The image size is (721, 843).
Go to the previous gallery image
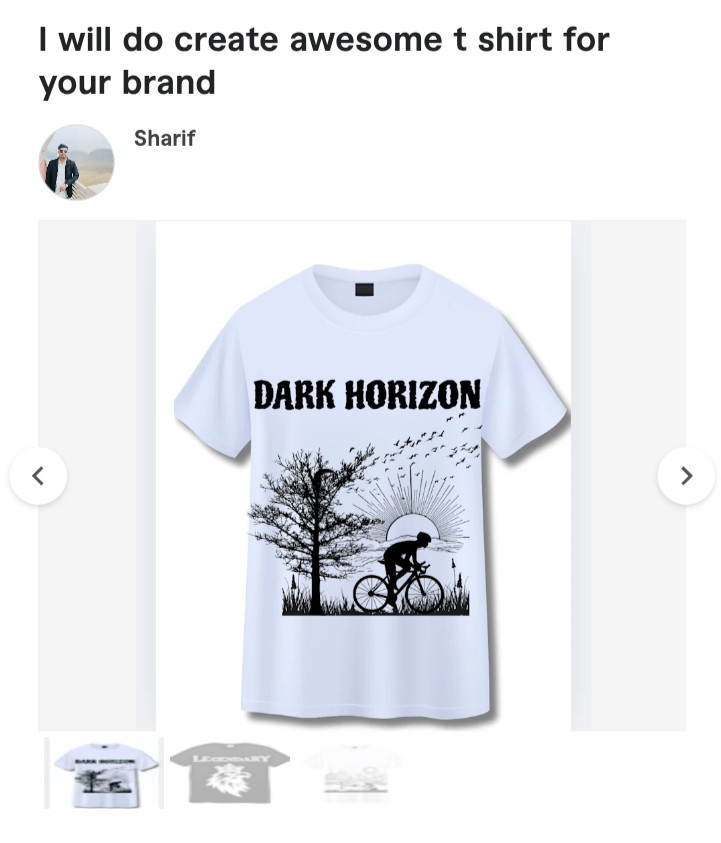point(38,476)
